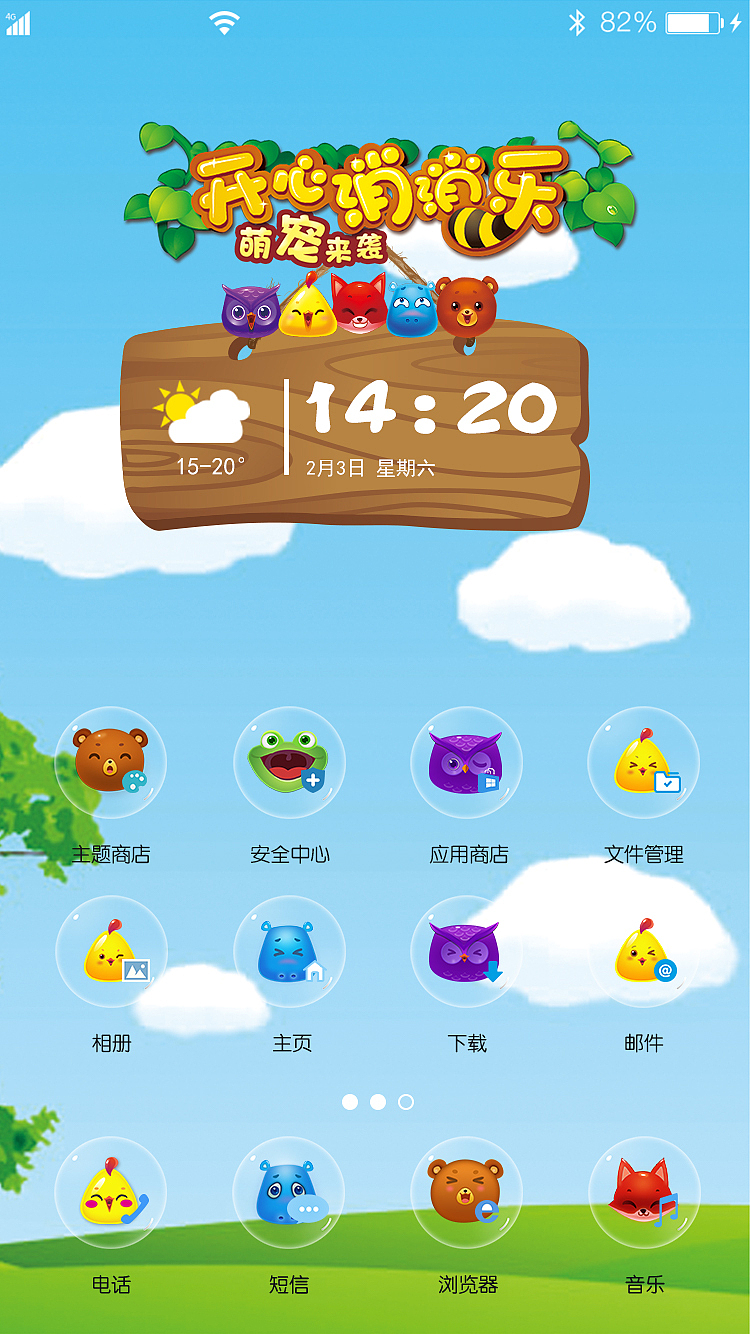Open the 邮件 mail chick icon
Viewport: 750px width, 1334px height.
(x=644, y=952)
